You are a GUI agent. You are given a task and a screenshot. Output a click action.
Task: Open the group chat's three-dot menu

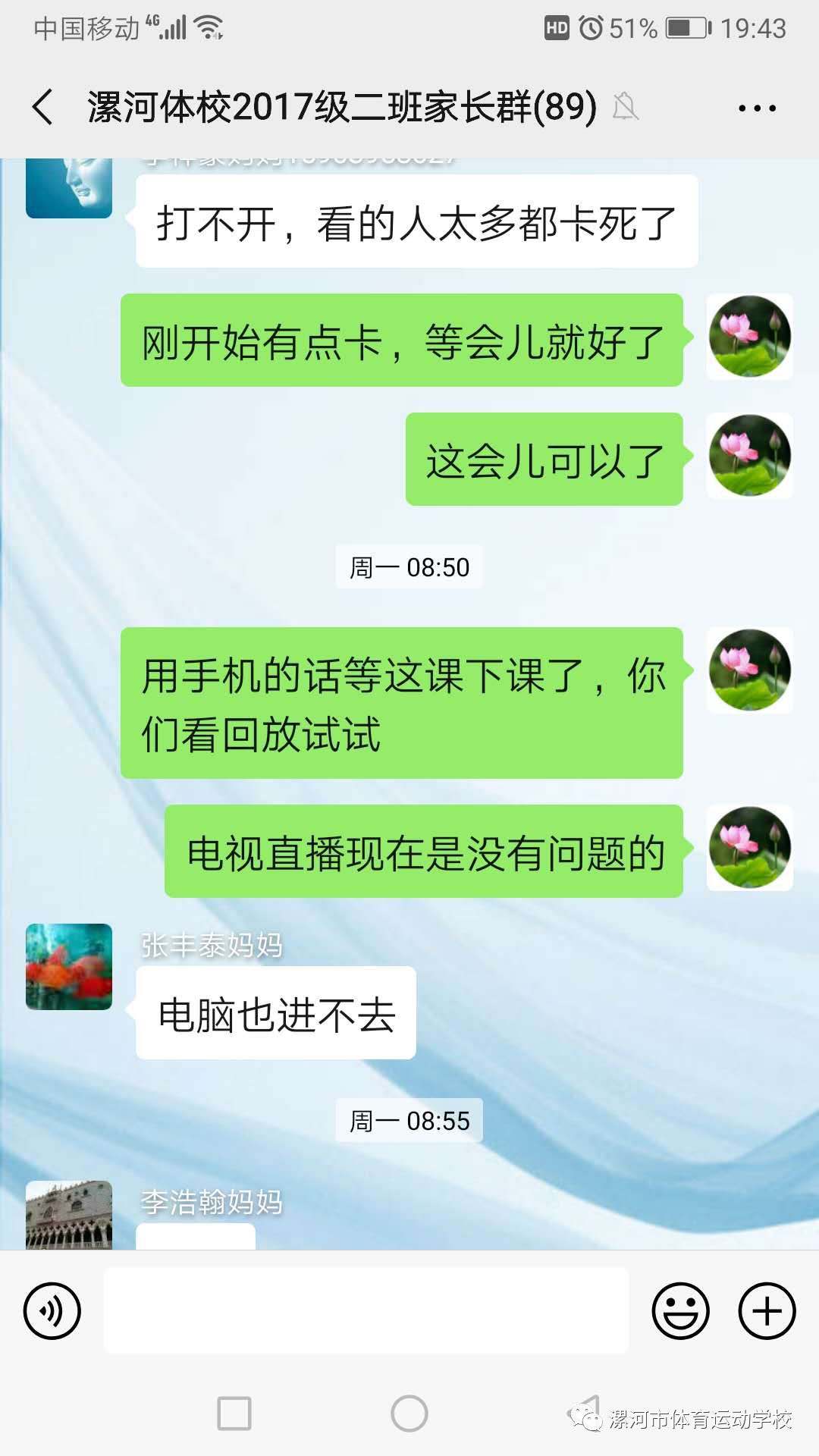757,108
